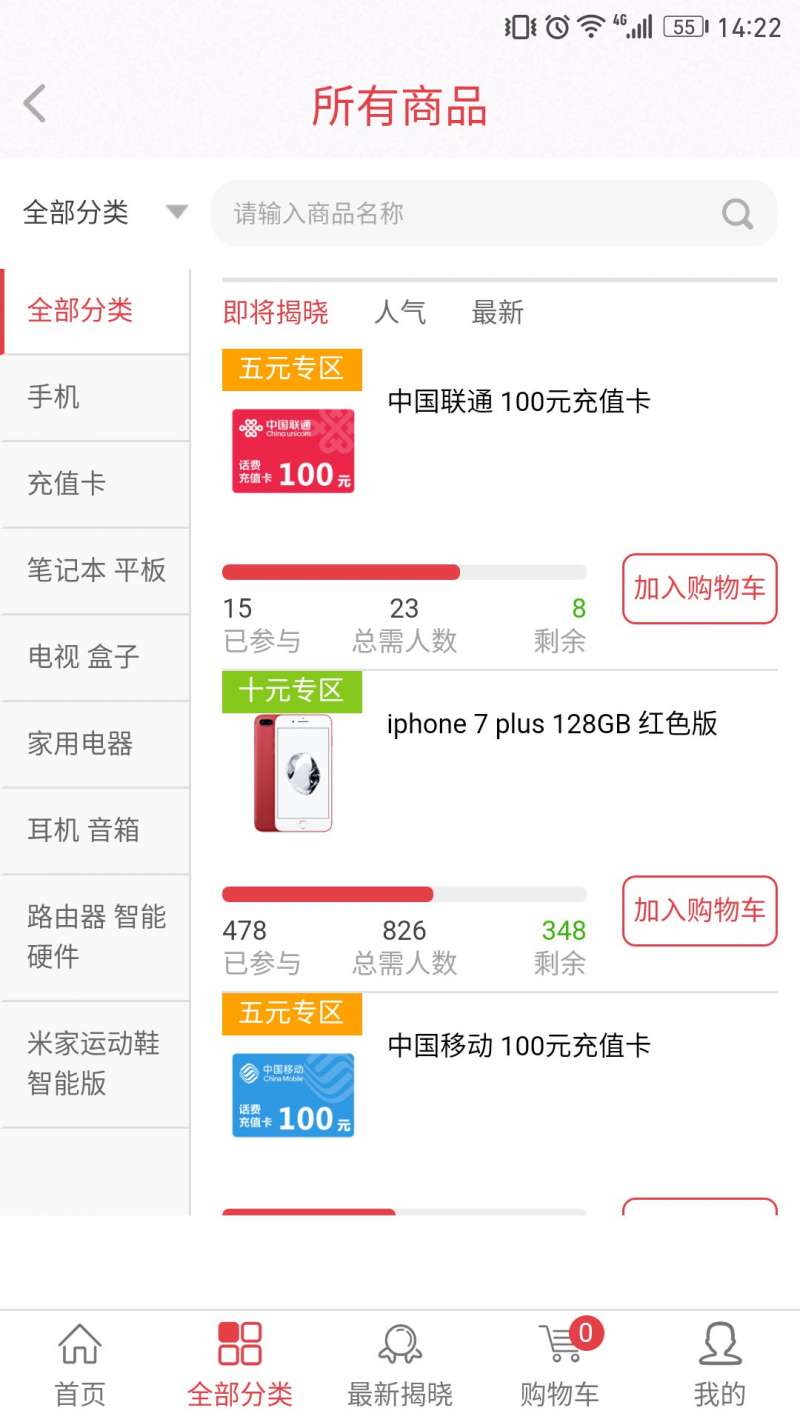
Task: Select 耳机 音箱 category
Action: [95, 831]
